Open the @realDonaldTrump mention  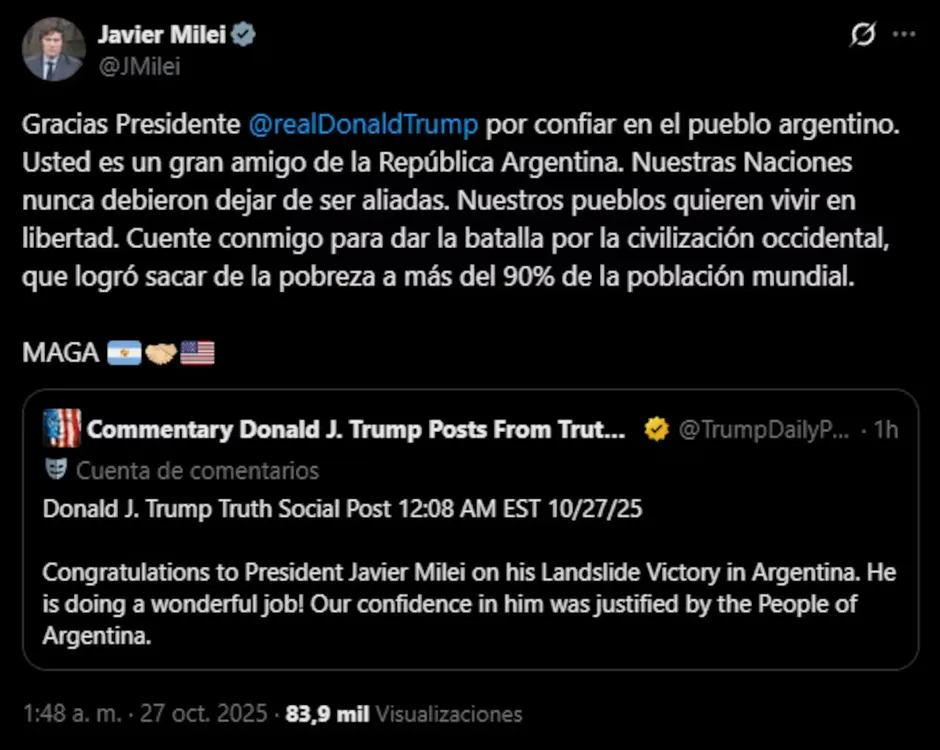click(x=363, y=125)
